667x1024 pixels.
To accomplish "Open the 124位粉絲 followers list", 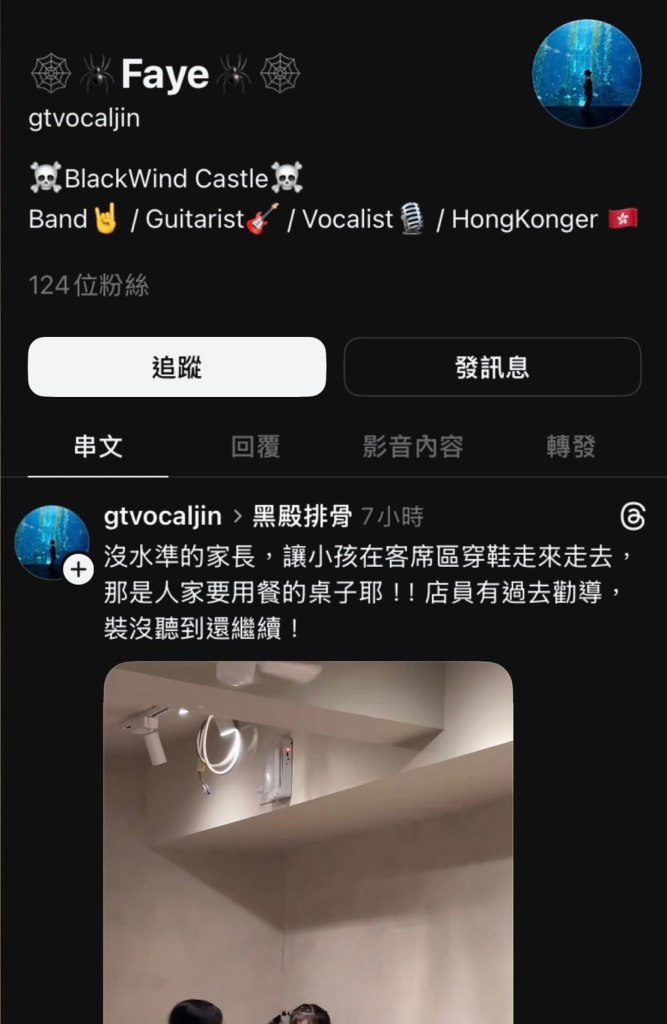I will click(x=89, y=286).
